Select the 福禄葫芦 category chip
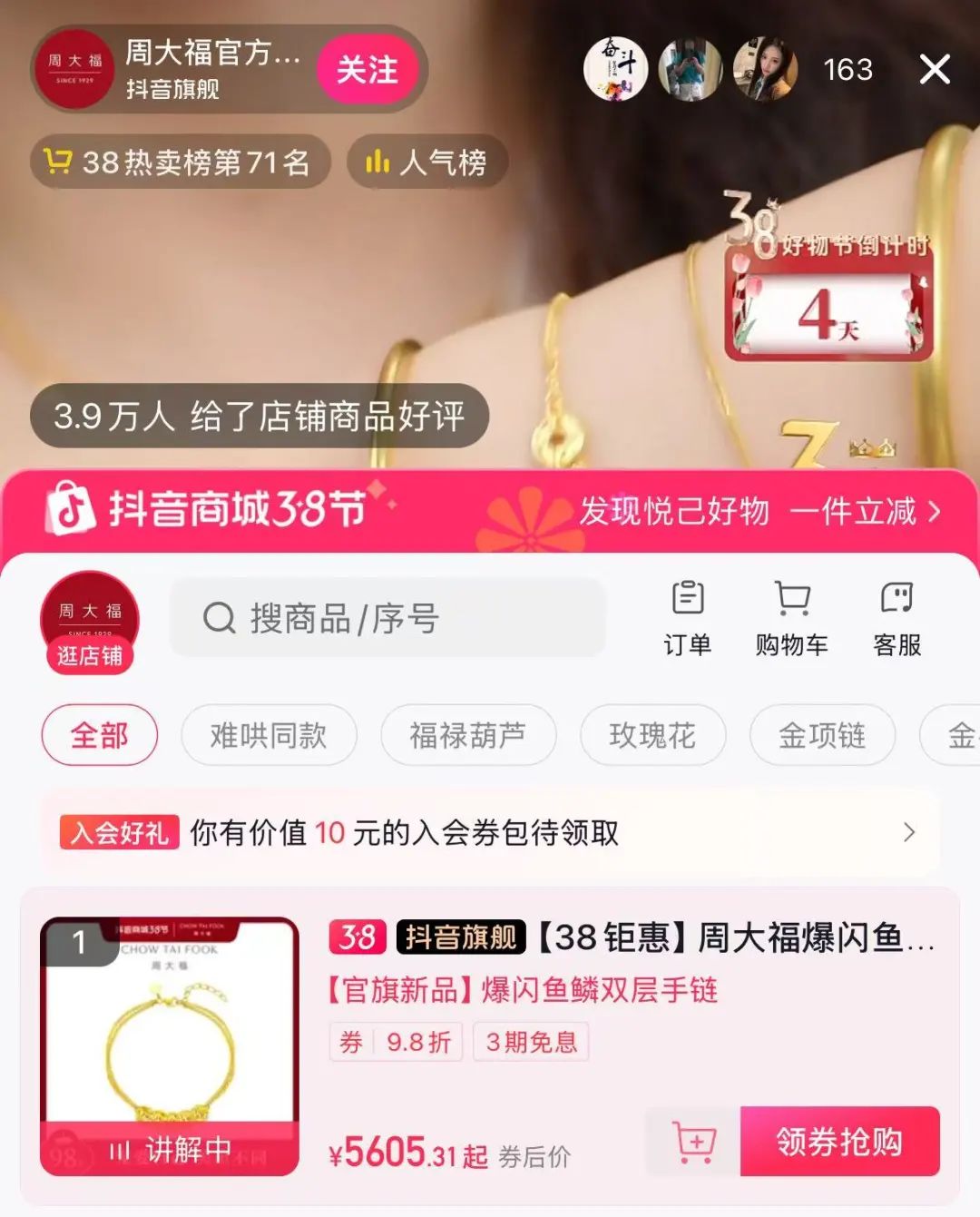 (467, 734)
